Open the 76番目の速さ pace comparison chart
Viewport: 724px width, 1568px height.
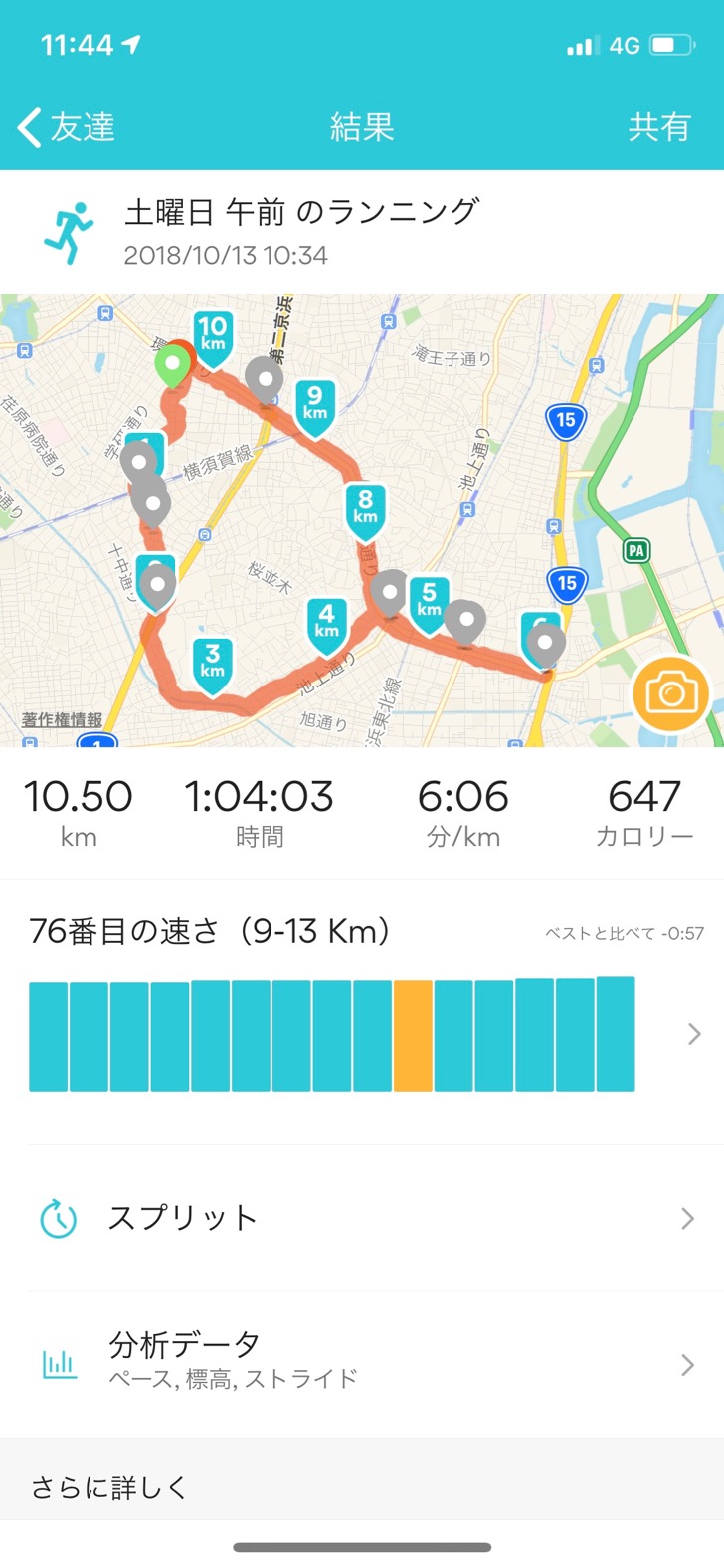click(x=362, y=1011)
